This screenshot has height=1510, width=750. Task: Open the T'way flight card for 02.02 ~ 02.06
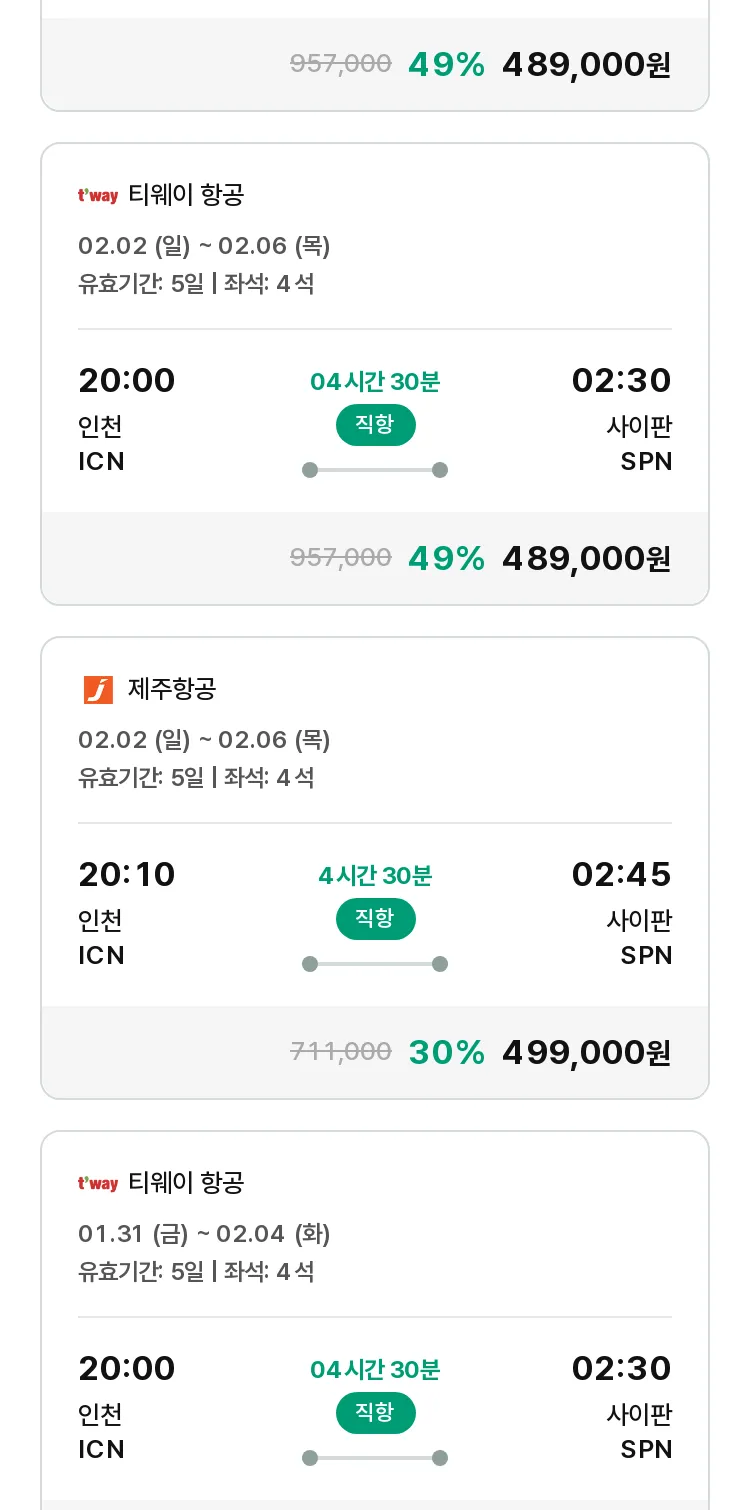pos(375,374)
